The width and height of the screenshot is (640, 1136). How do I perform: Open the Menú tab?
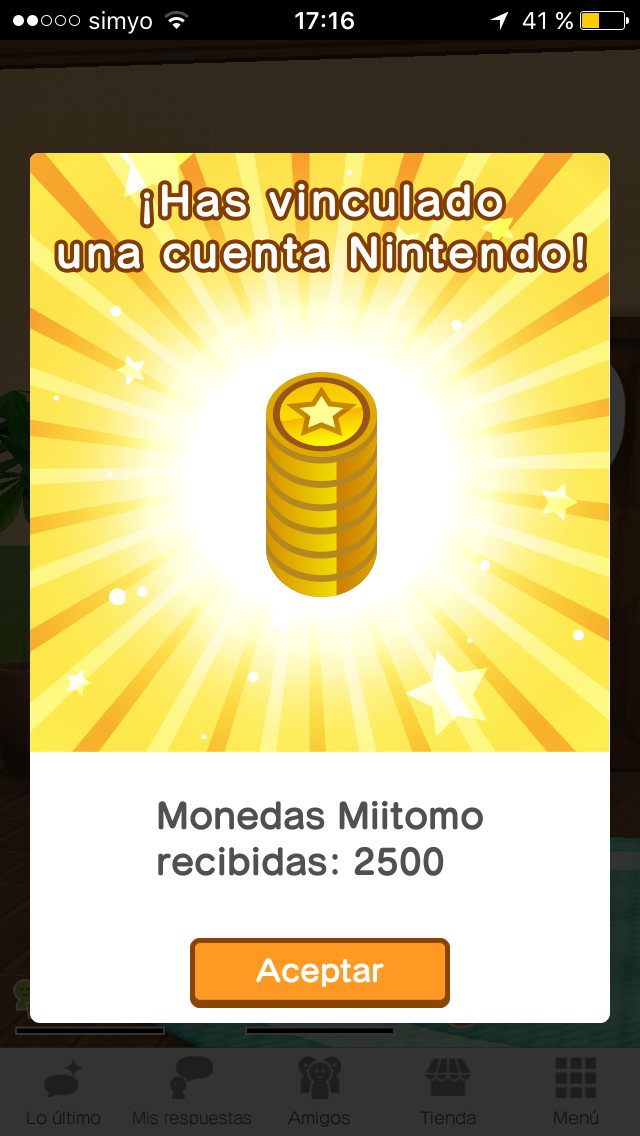coord(576,1092)
